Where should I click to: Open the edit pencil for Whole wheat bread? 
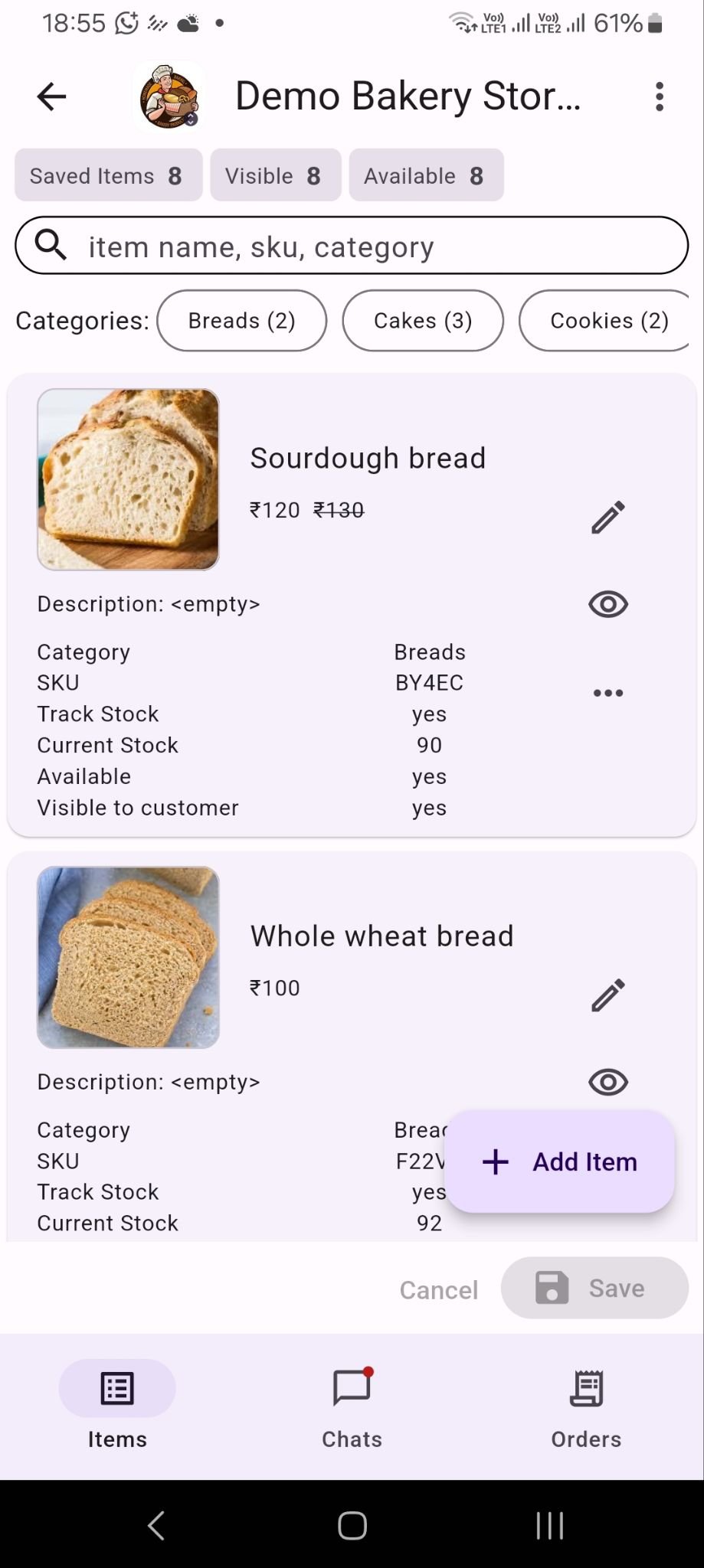(607, 995)
